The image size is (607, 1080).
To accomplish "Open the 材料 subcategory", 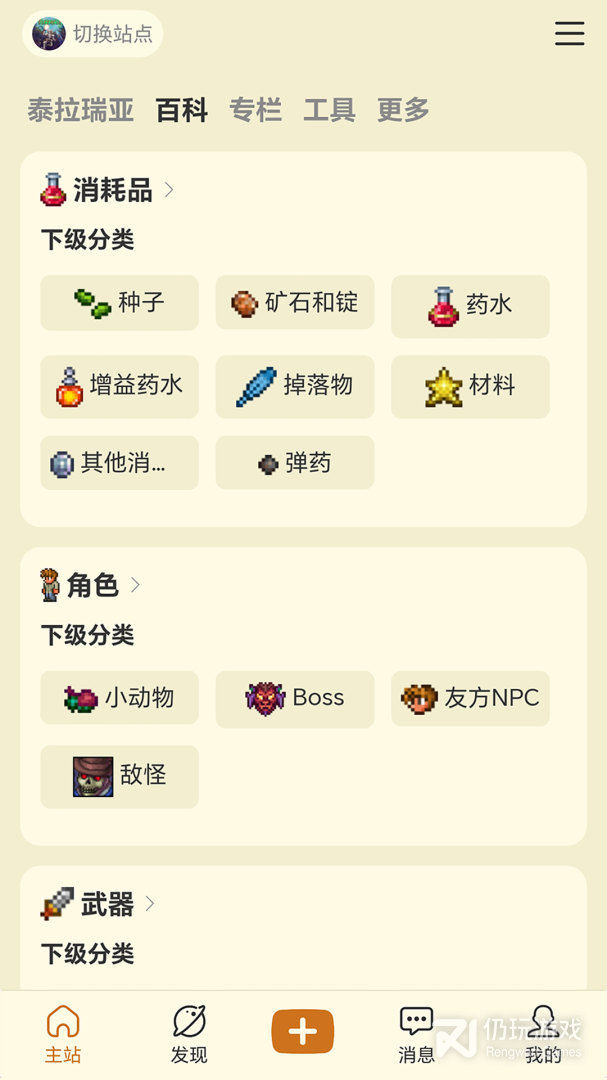I will click(x=470, y=386).
